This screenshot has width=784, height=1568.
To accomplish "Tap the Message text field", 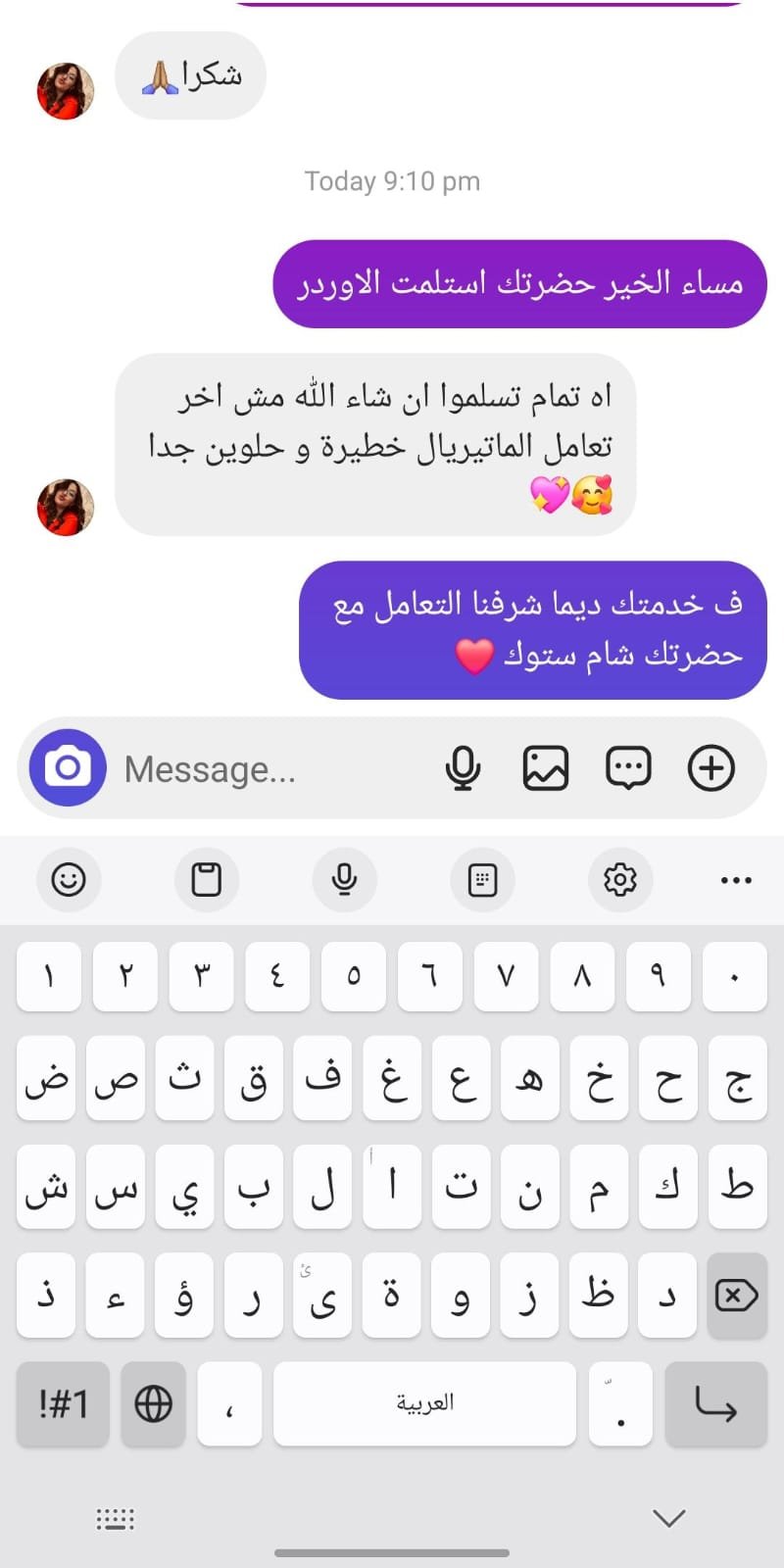I will pyautogui.click(x=274, y=769).
